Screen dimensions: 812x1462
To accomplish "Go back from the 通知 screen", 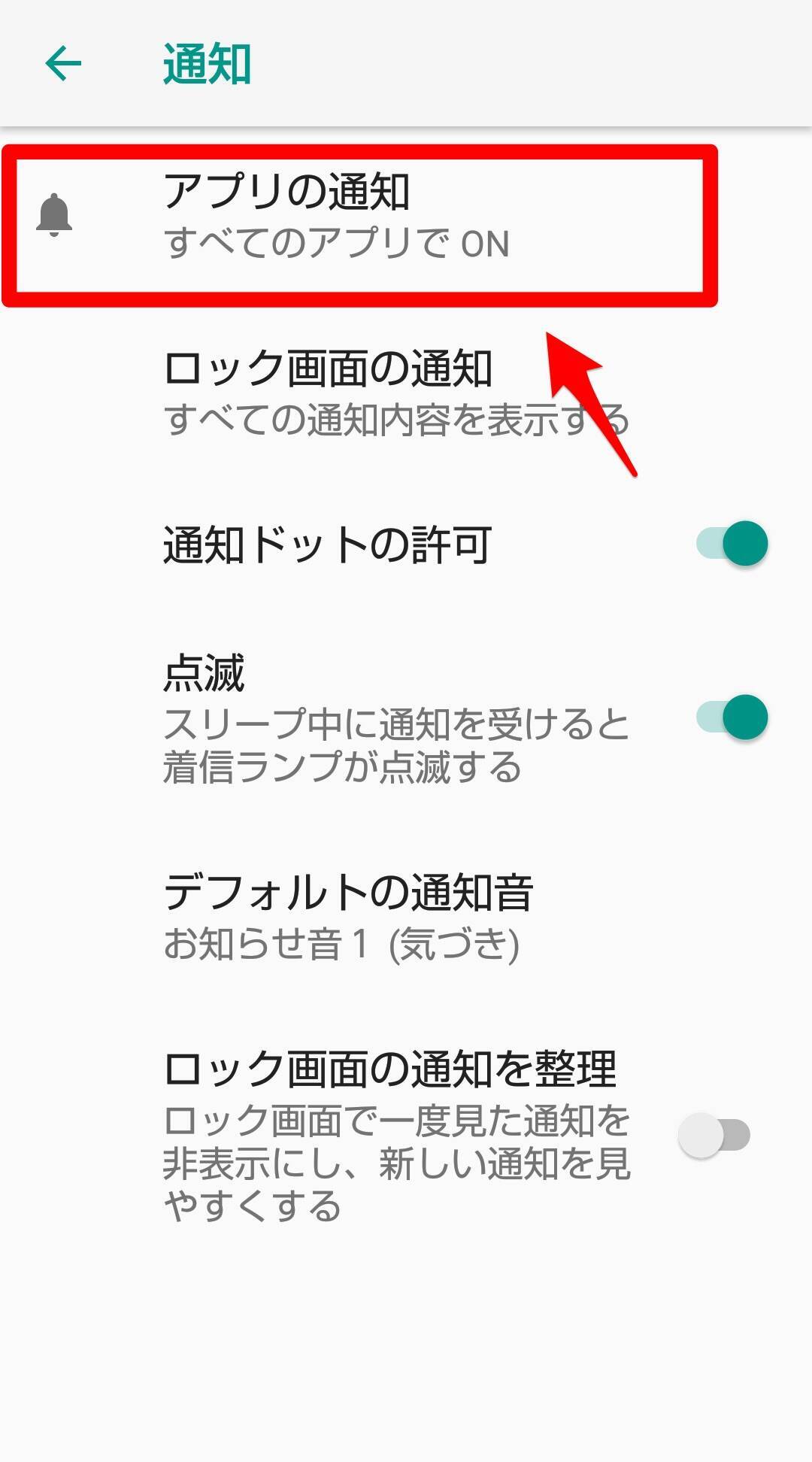I will [63, 63].
